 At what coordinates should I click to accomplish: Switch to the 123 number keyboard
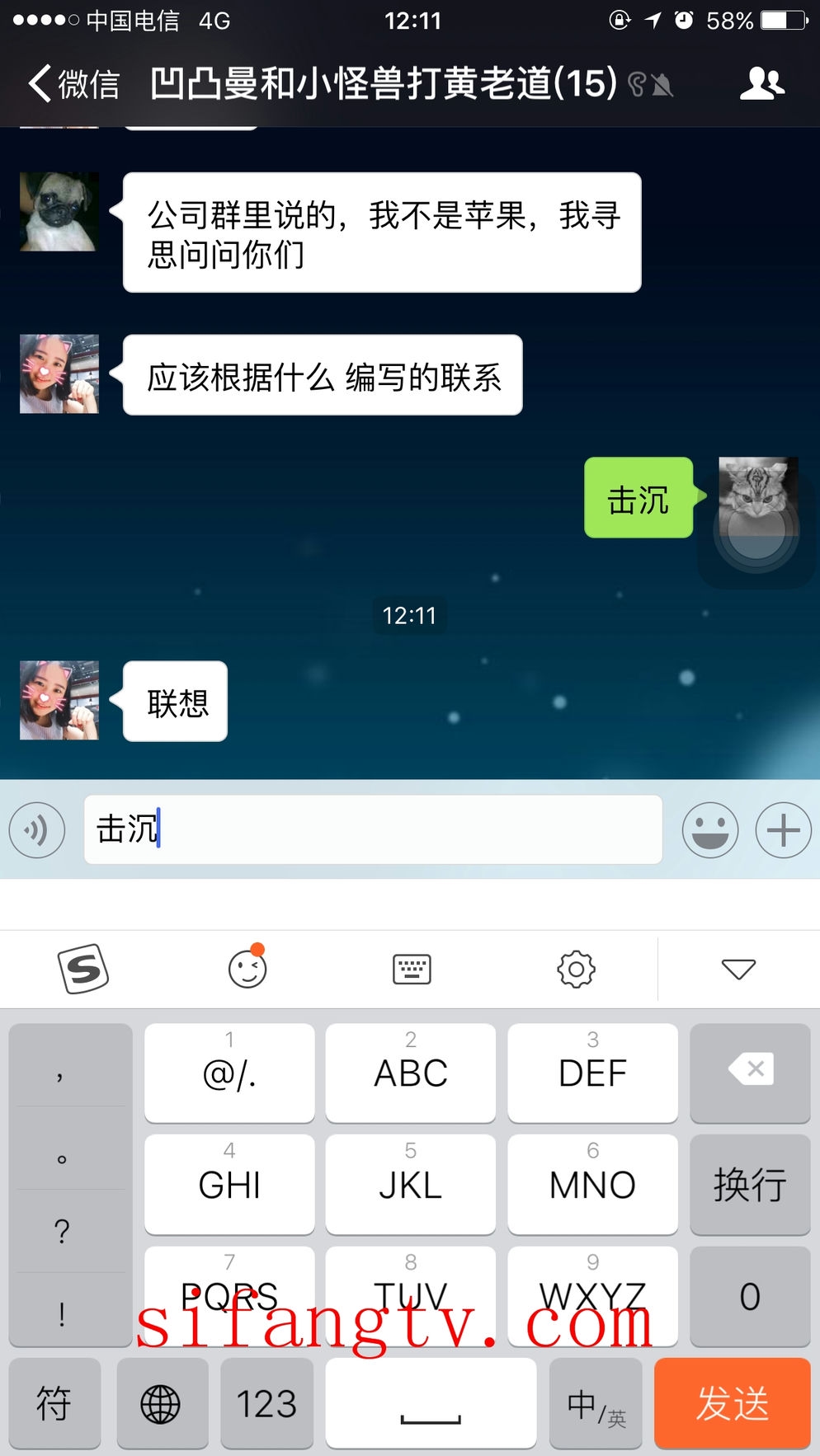click(x=266, y=1402)
